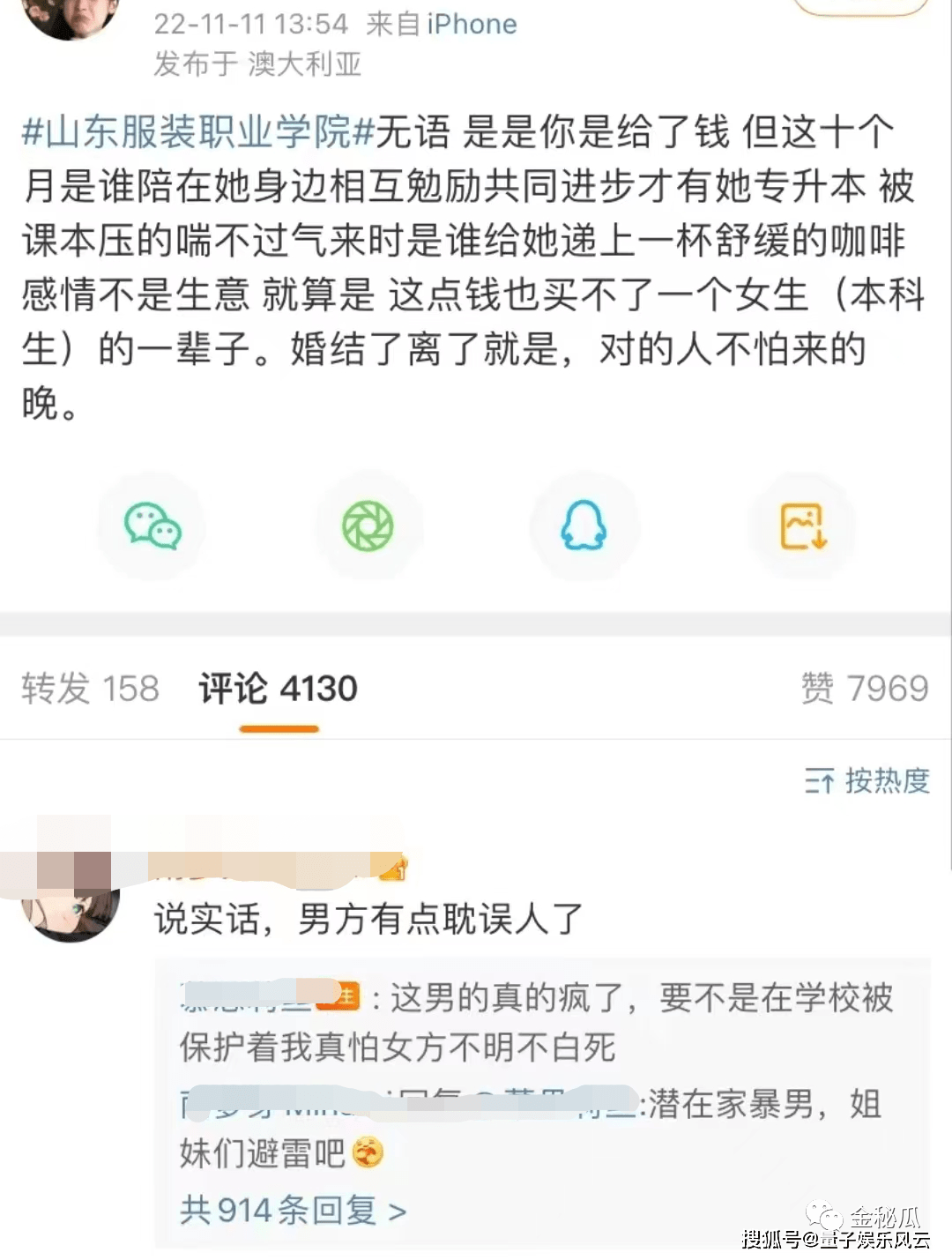The image size is (952, 1260).
Task: Share post to QQ
Action: (584, 526)
